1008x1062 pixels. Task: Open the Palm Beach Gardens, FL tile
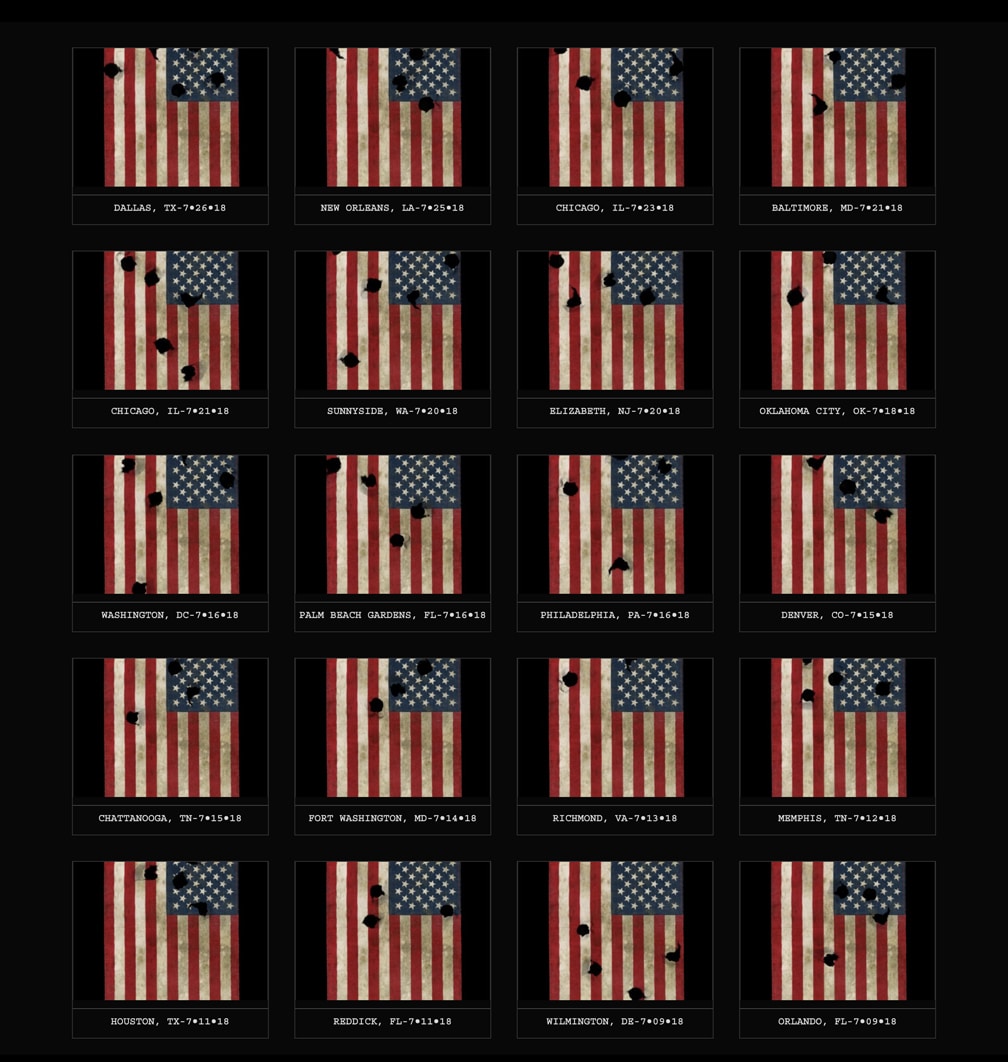[x=392, y=525]
